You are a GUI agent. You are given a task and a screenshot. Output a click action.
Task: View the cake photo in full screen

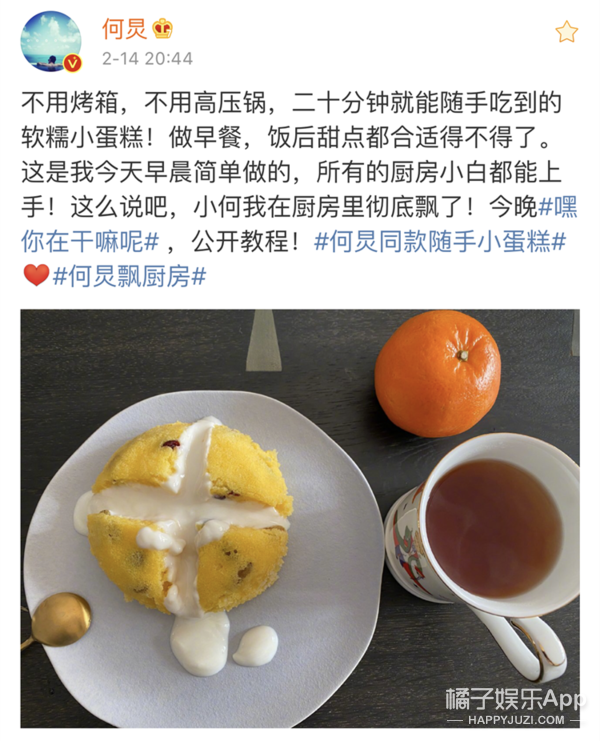click(x=300, y=518)
